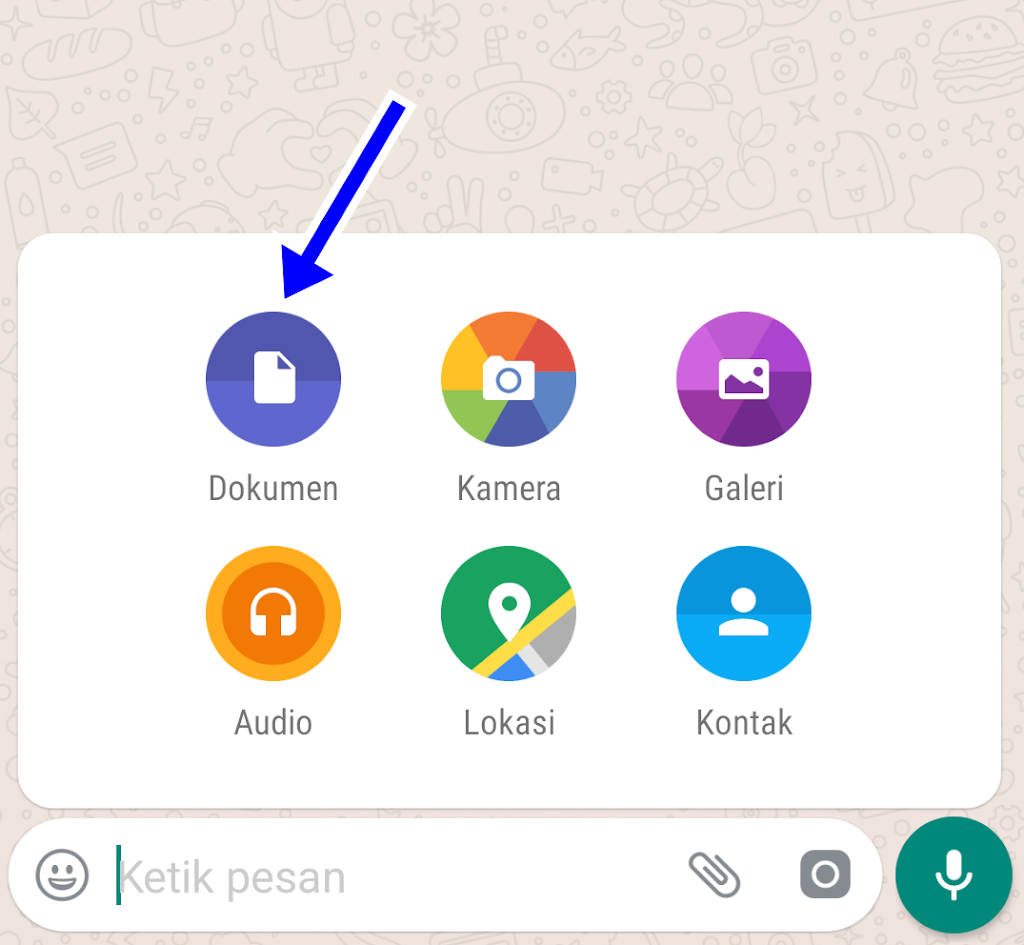Tap the microphone voice message button
Screen dimensions: 1024x945
[953, 875]
